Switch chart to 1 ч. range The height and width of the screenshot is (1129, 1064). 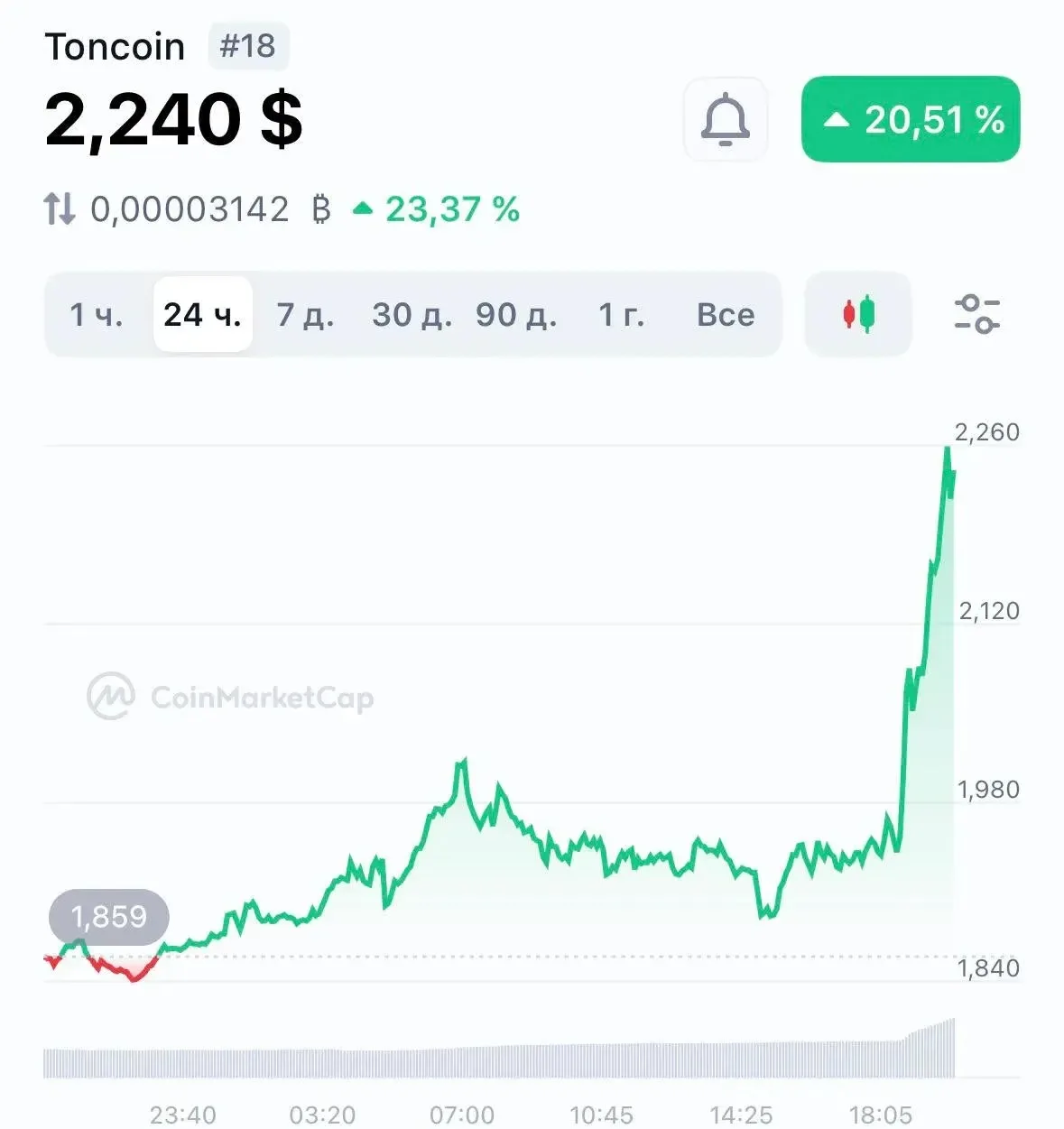click(97, 314)
